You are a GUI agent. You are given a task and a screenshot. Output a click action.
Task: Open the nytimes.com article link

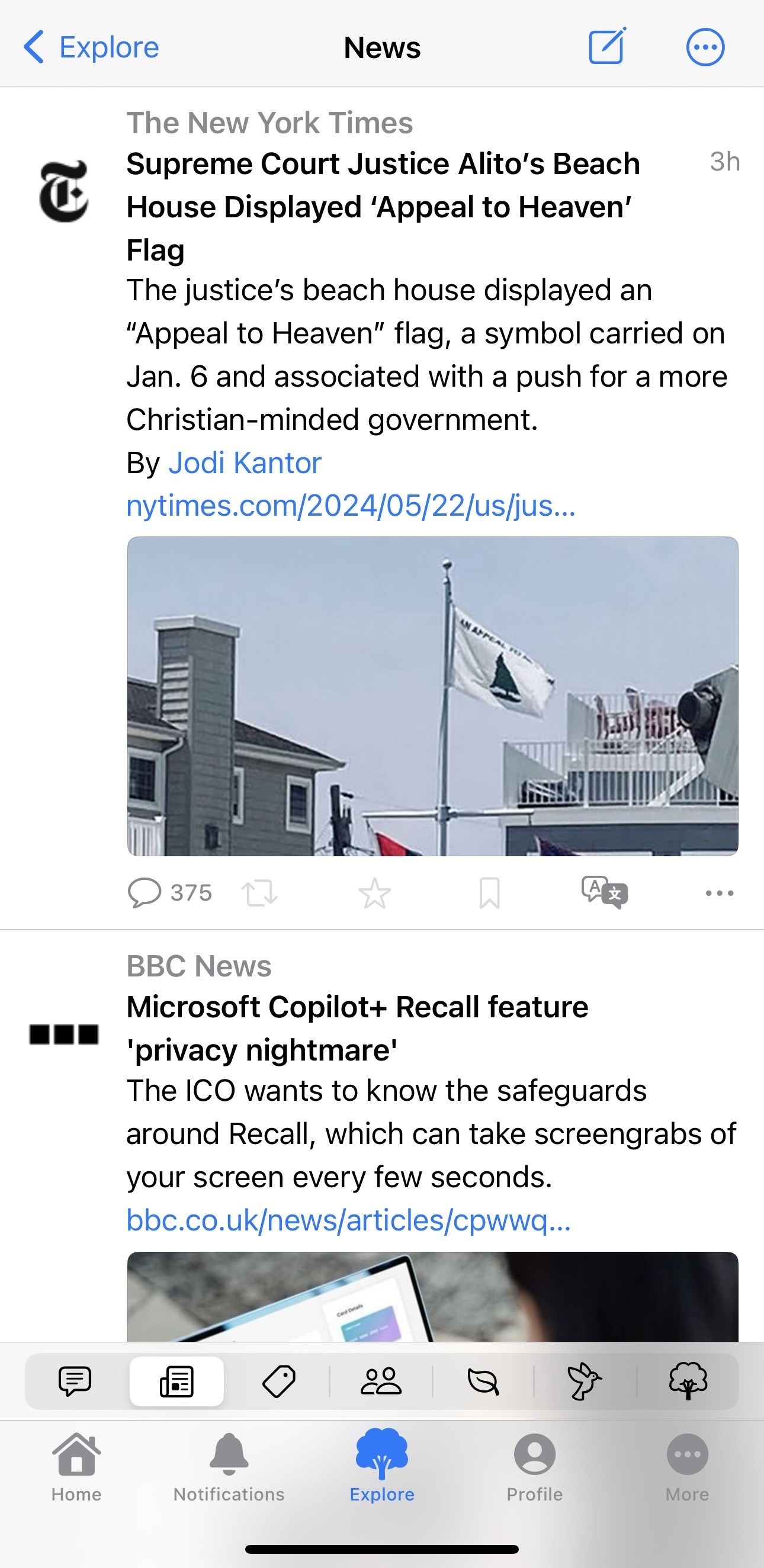click(x=351, y=506)
